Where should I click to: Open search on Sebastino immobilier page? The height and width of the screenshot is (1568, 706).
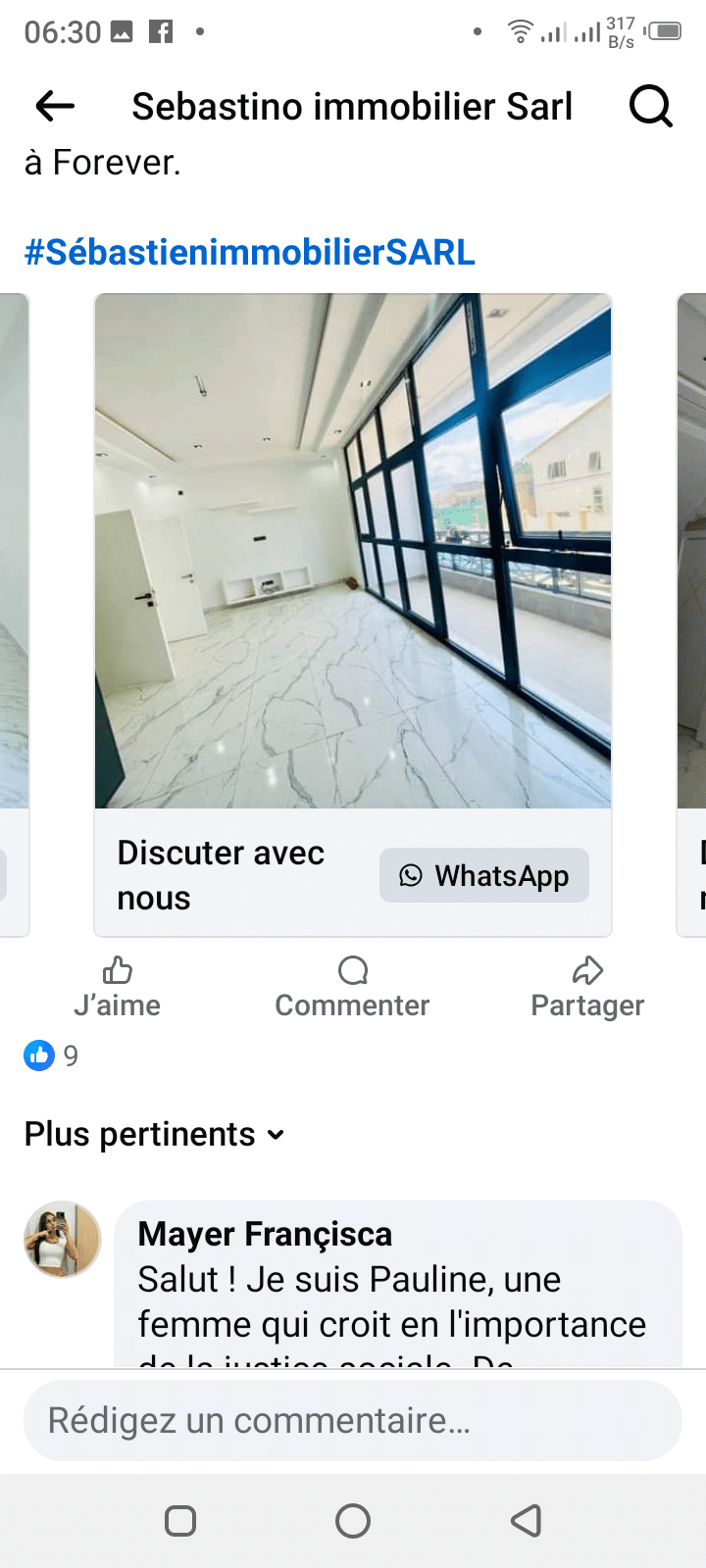click(650, 106)
